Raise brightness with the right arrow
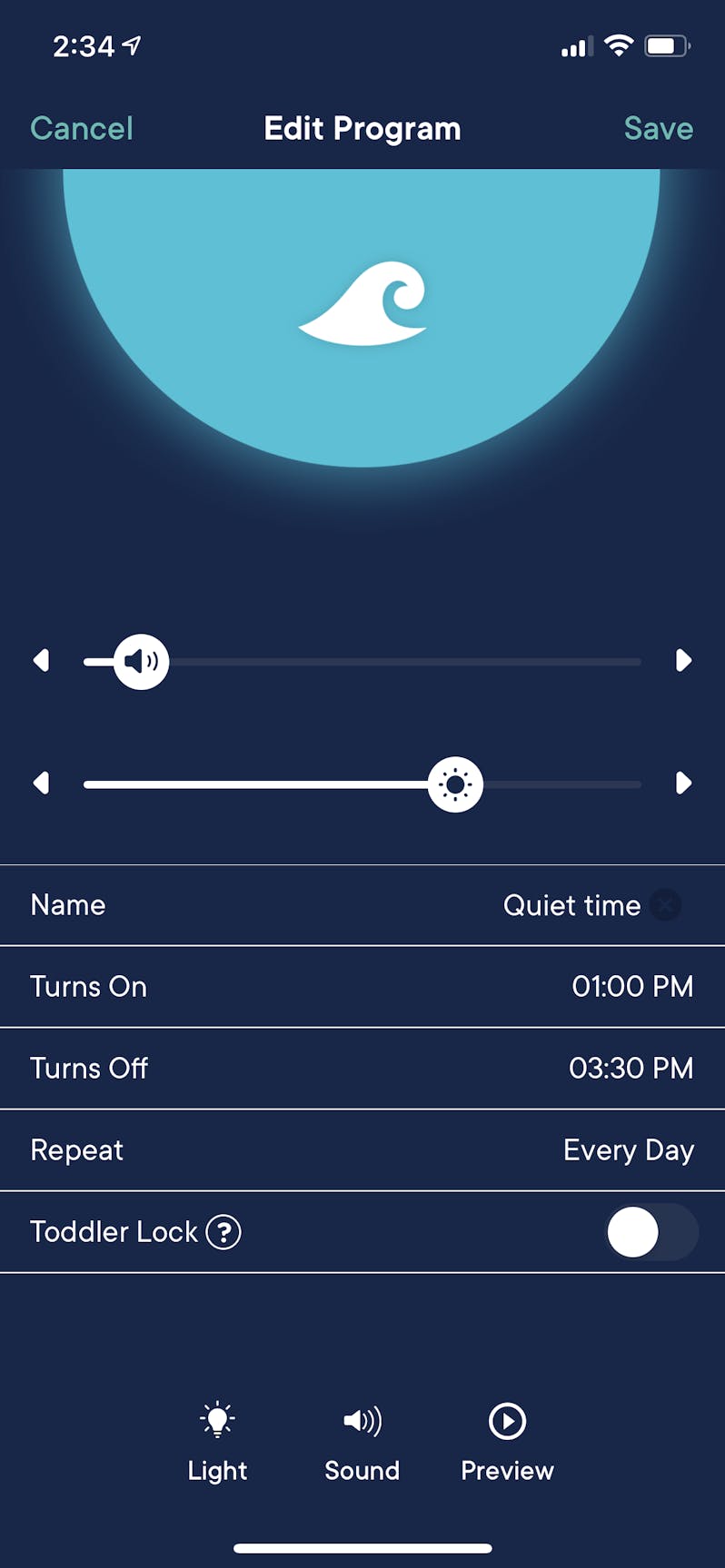Screen dimensions: 725x1568 (x=683, y=783)
